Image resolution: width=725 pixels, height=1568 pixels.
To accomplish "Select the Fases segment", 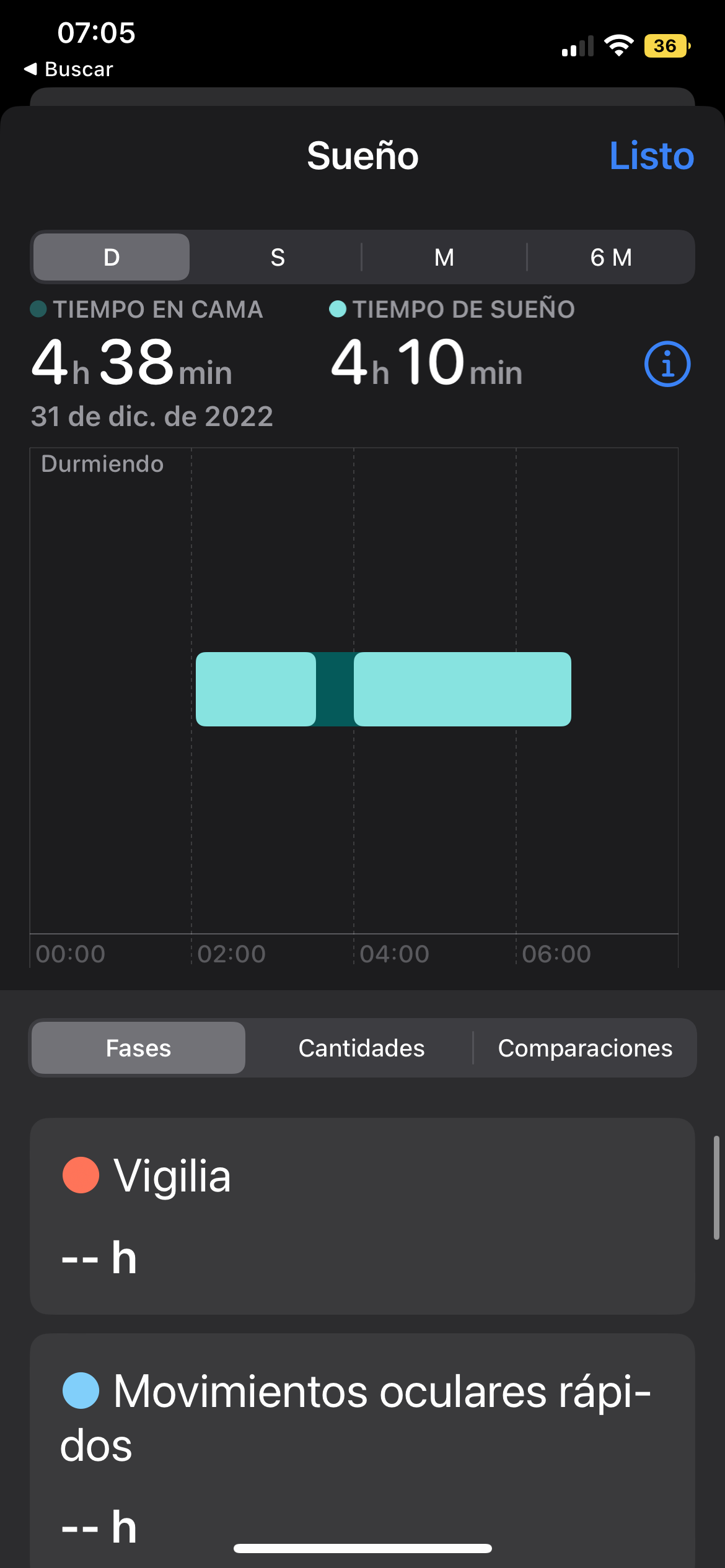I will click(x=138, y=1048).
